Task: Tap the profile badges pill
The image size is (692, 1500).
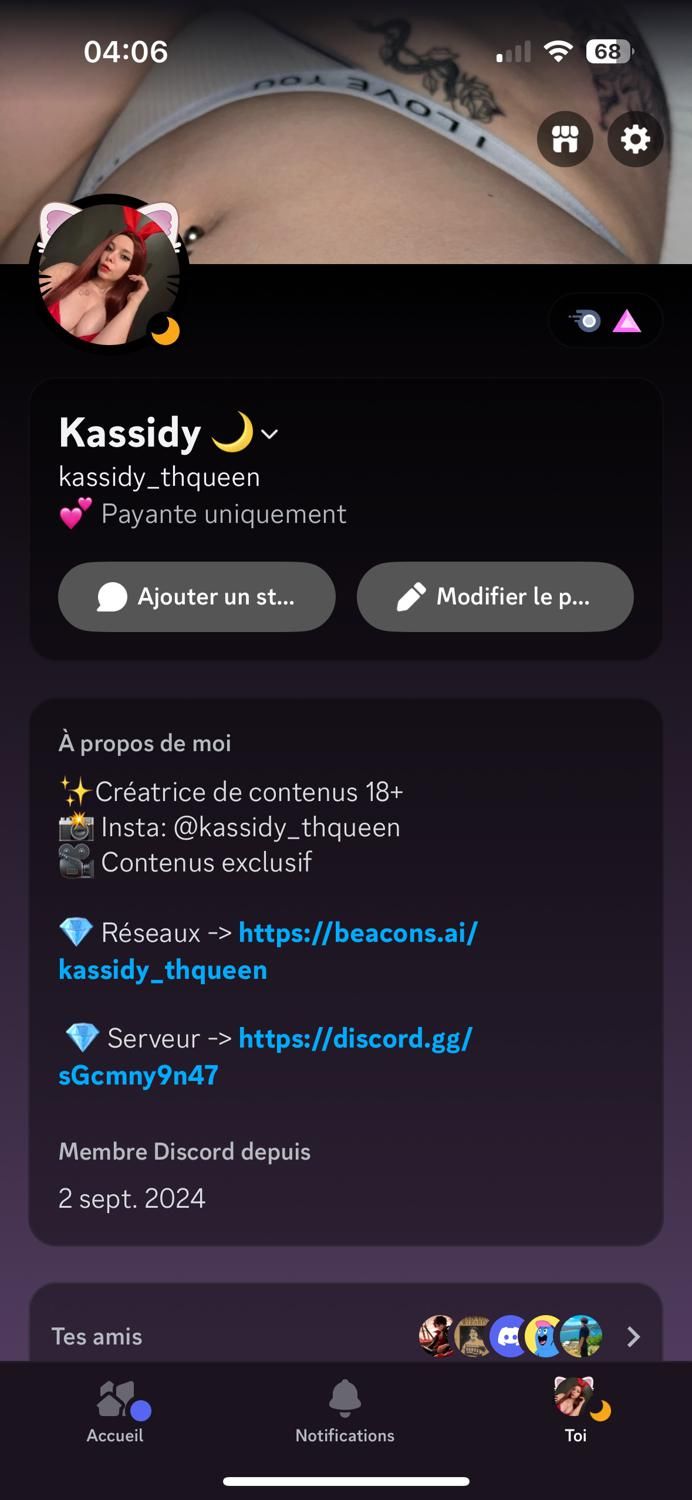Action: pos(605,321)
